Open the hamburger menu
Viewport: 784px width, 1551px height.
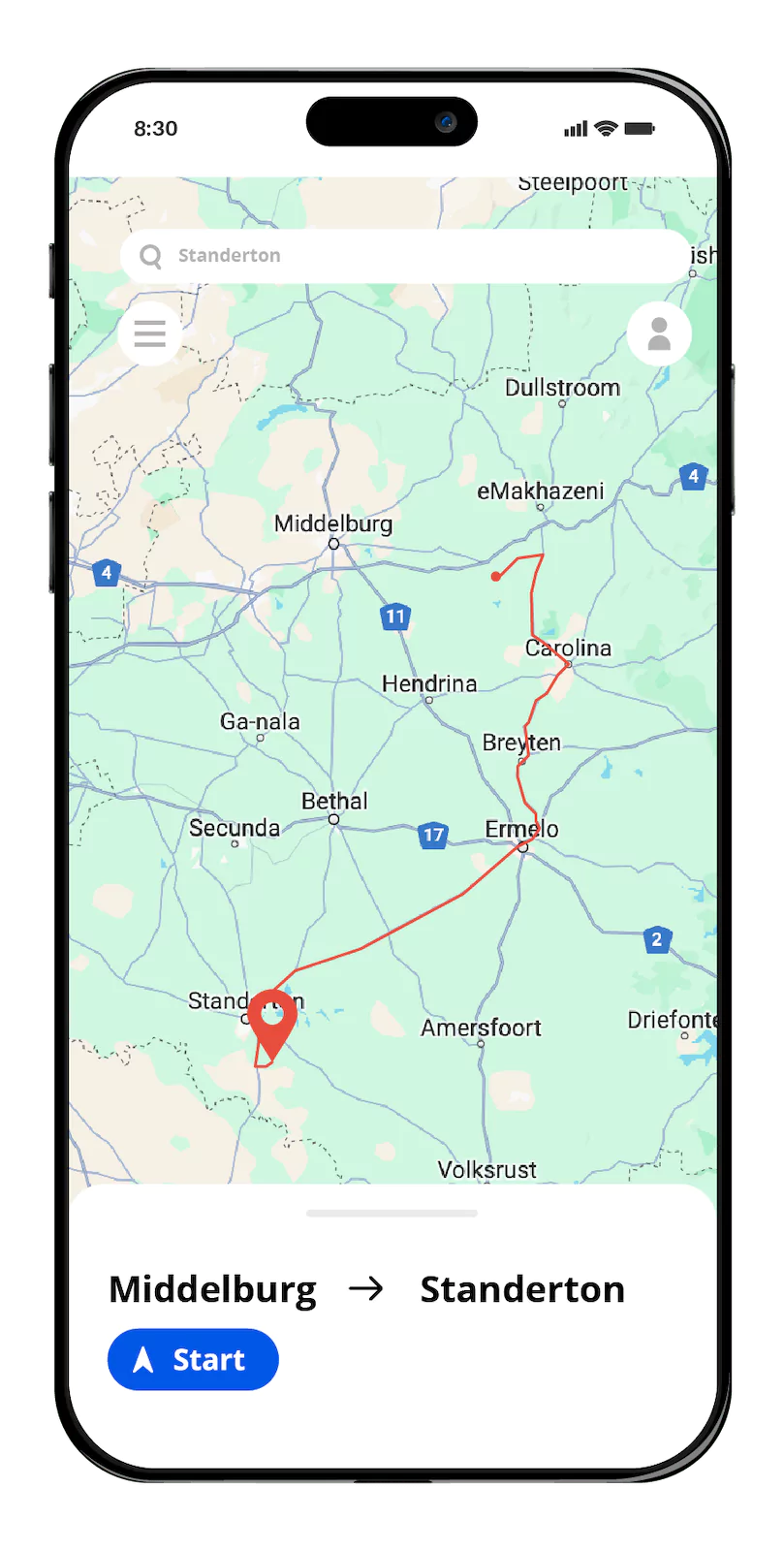click(x=149, y=333)
